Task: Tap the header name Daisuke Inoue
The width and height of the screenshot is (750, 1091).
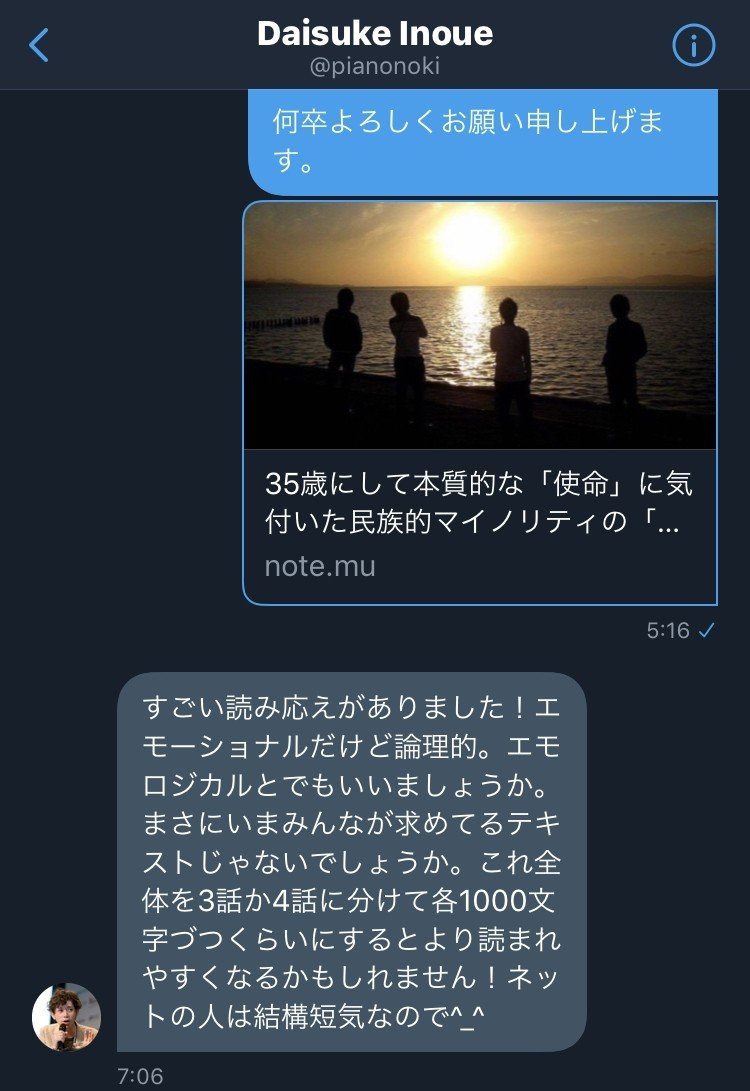Action: coord(375,32)
